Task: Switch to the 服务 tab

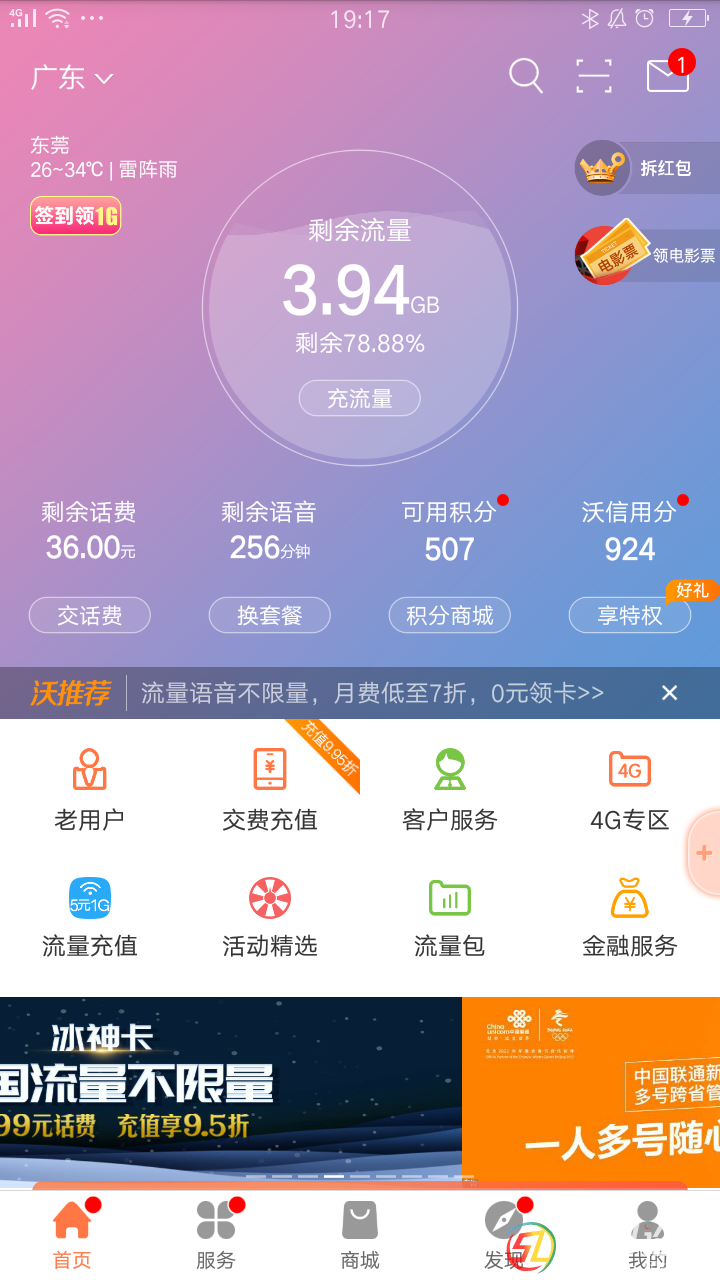Action: (x=216, y=1235)
